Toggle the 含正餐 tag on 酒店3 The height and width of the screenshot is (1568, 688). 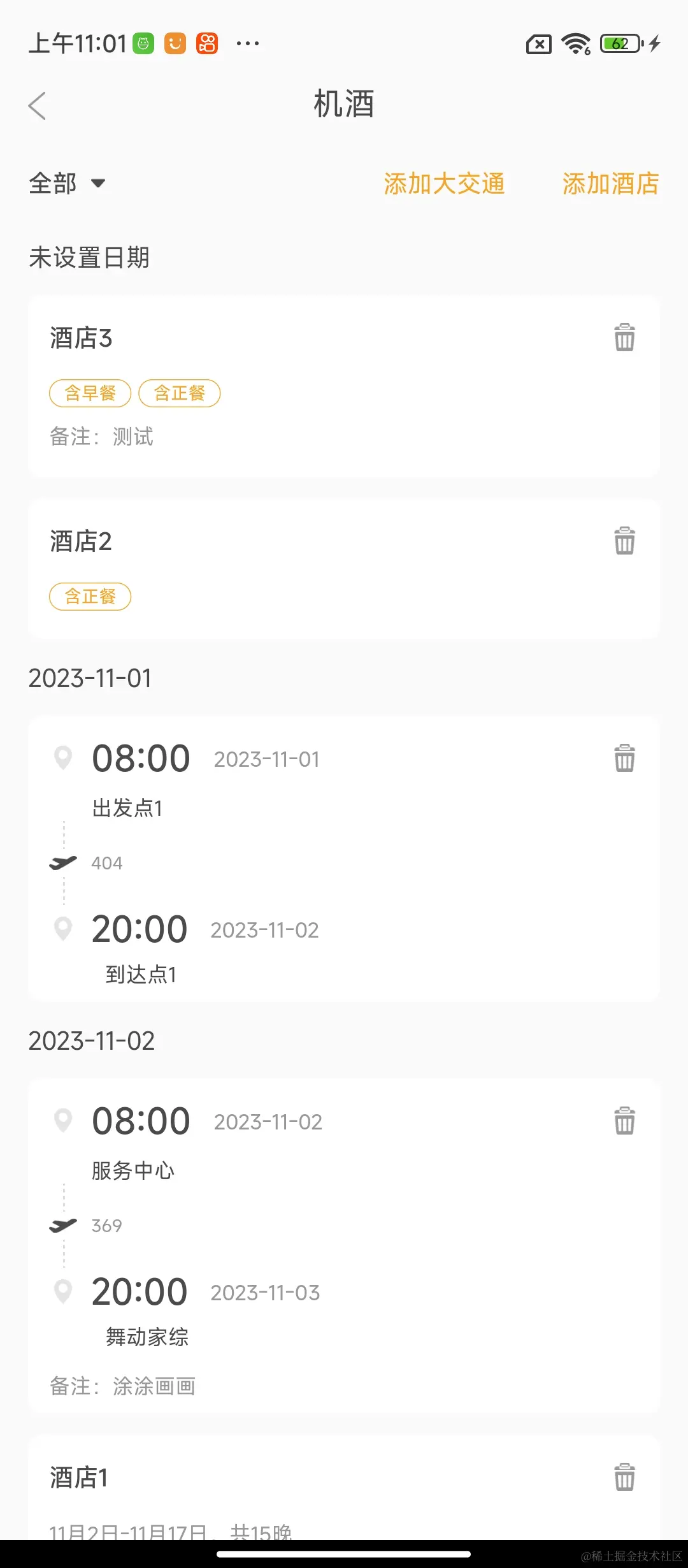click(x=179, y=393)
